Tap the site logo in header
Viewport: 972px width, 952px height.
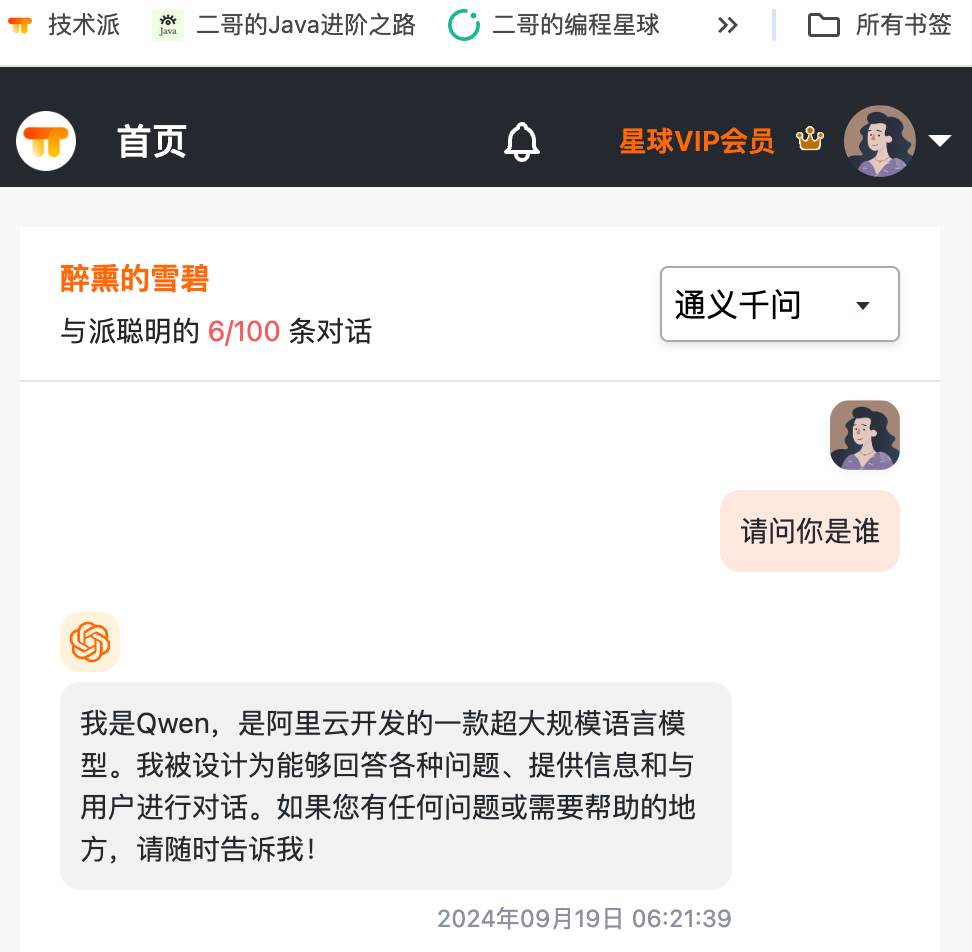pos(46,142)
